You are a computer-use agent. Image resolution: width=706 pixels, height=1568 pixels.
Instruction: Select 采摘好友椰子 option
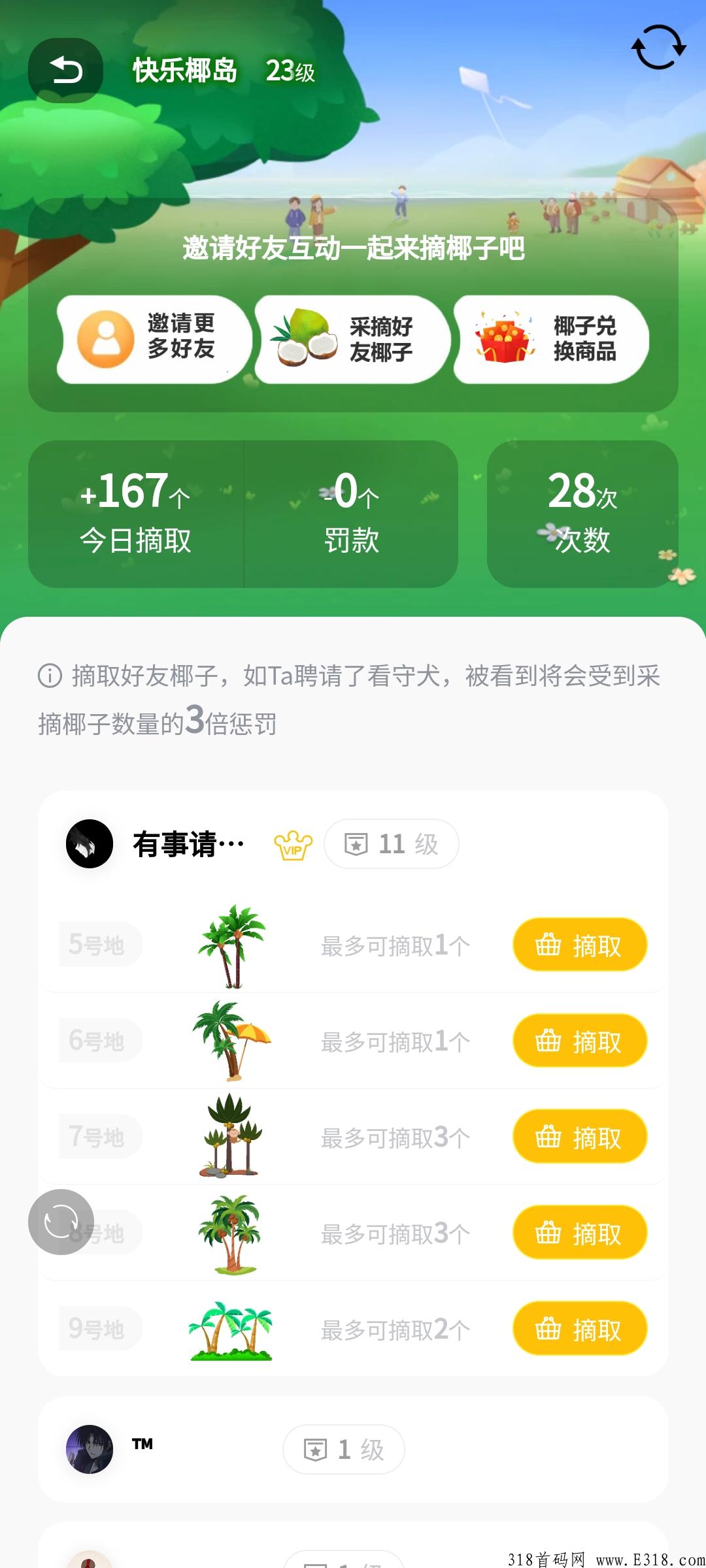click(x=353, y=339)
